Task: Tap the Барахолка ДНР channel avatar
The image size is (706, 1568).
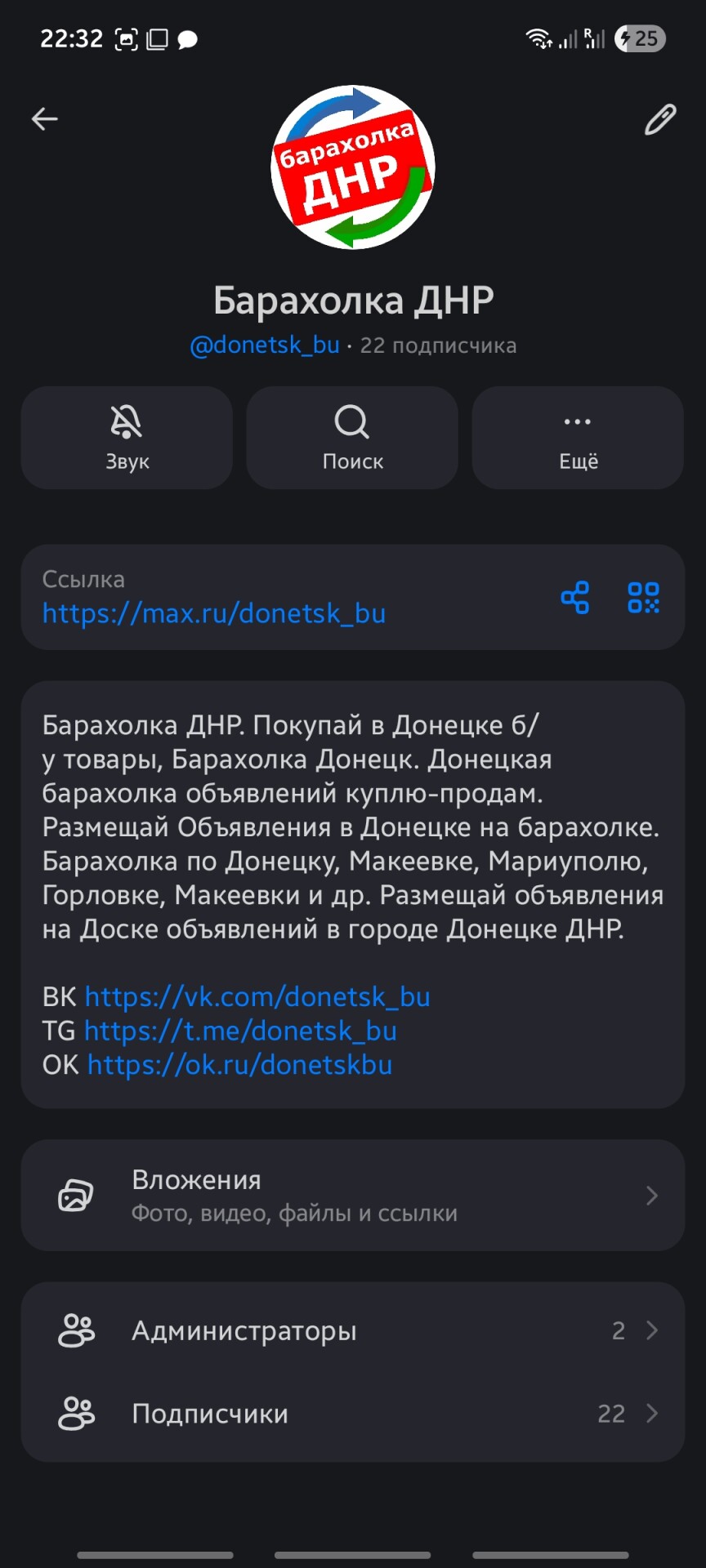Action: [353, 167]
